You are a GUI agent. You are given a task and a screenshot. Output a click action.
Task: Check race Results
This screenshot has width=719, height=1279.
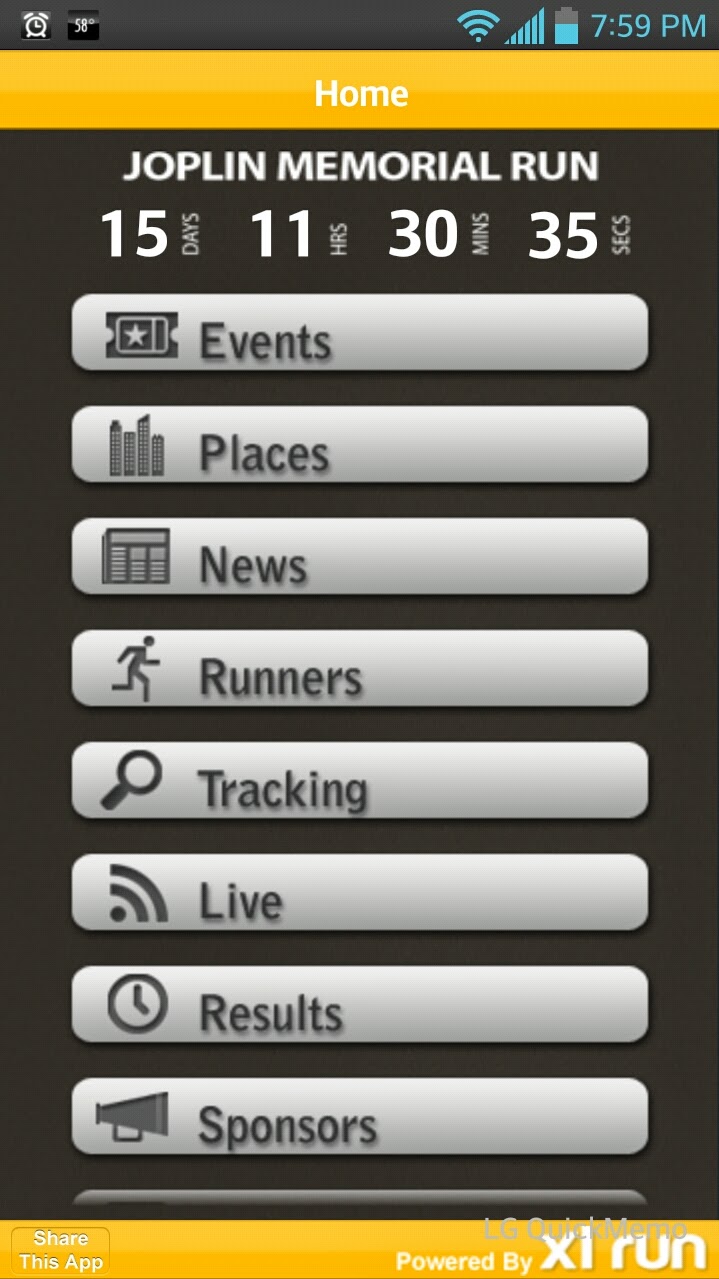360,1005
